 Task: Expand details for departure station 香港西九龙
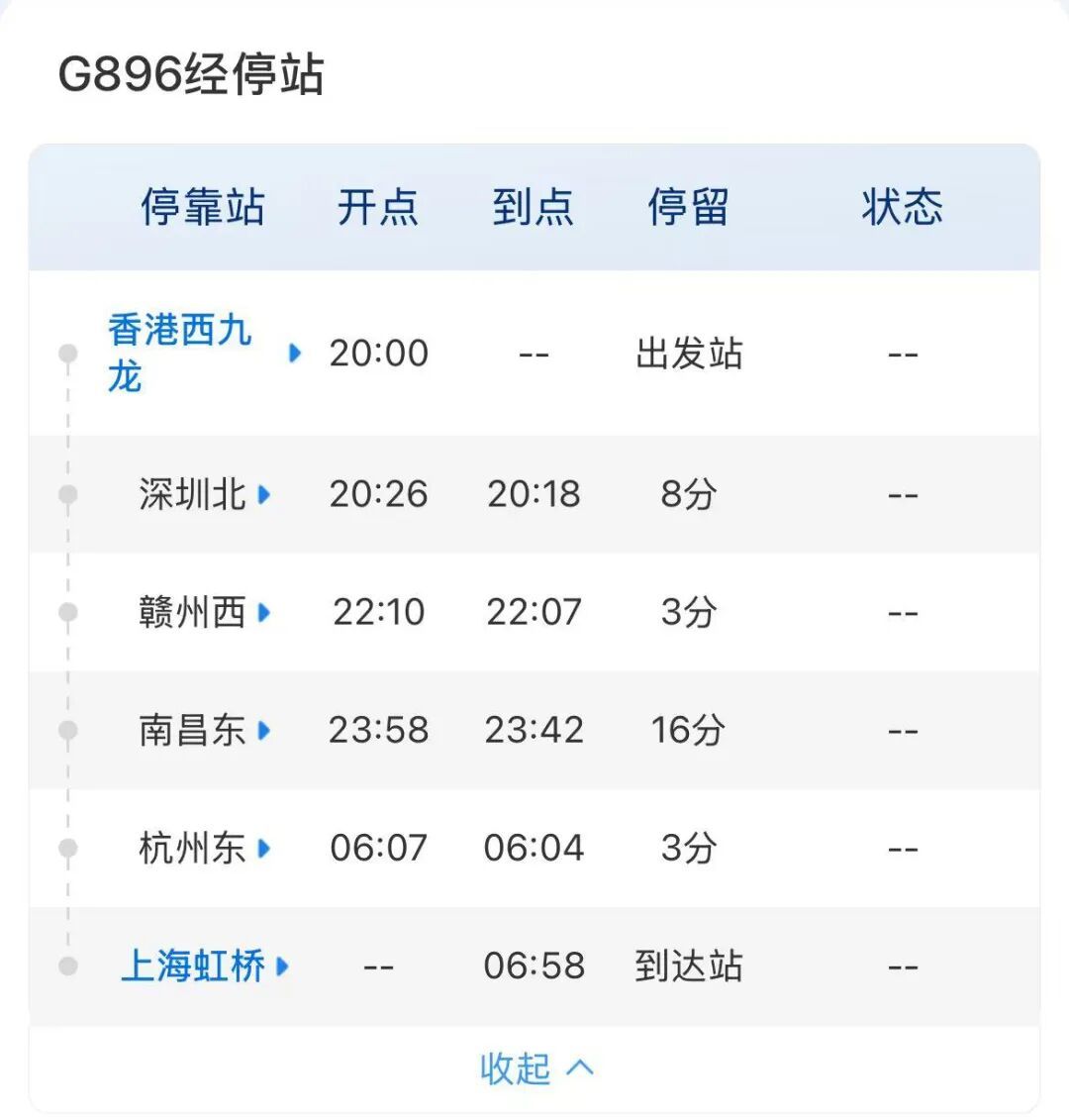(296, 354)
